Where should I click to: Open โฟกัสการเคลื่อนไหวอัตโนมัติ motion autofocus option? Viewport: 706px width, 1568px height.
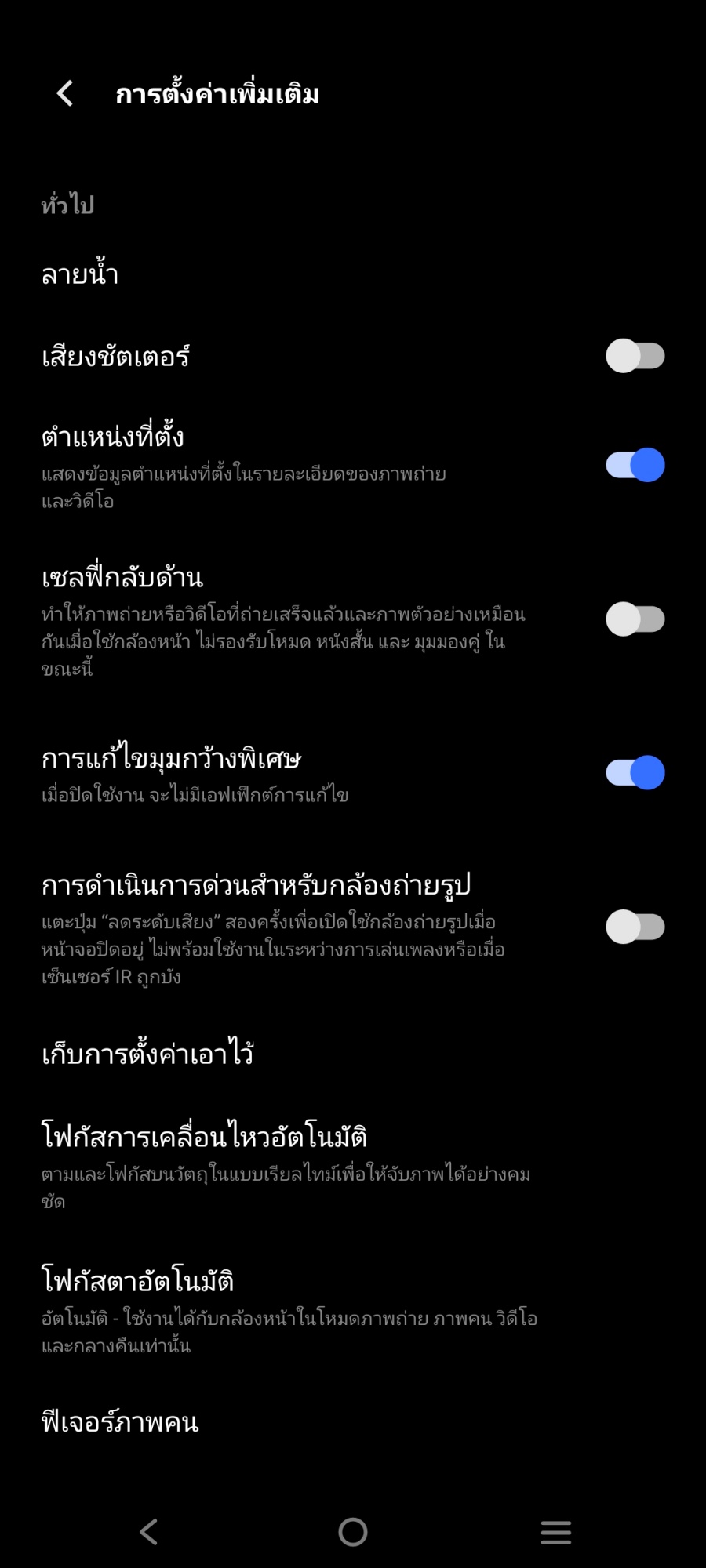point(204,1137)
